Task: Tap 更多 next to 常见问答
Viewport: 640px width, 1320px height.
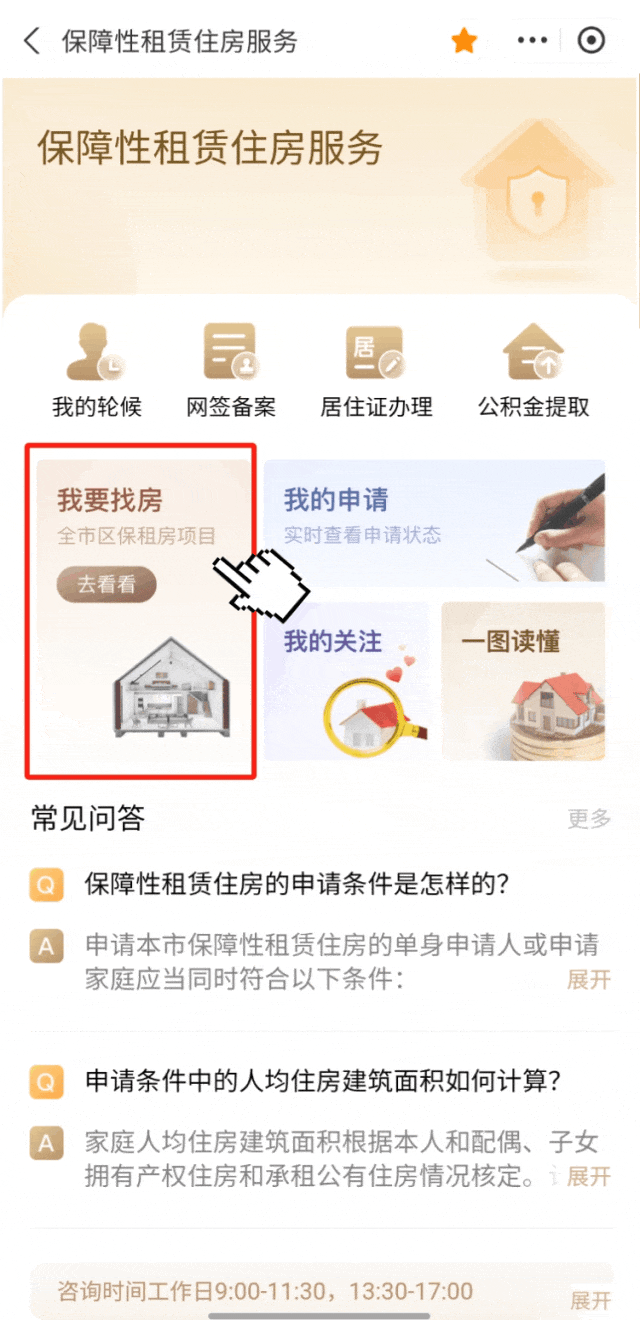Action: click(x=589, y=819)
